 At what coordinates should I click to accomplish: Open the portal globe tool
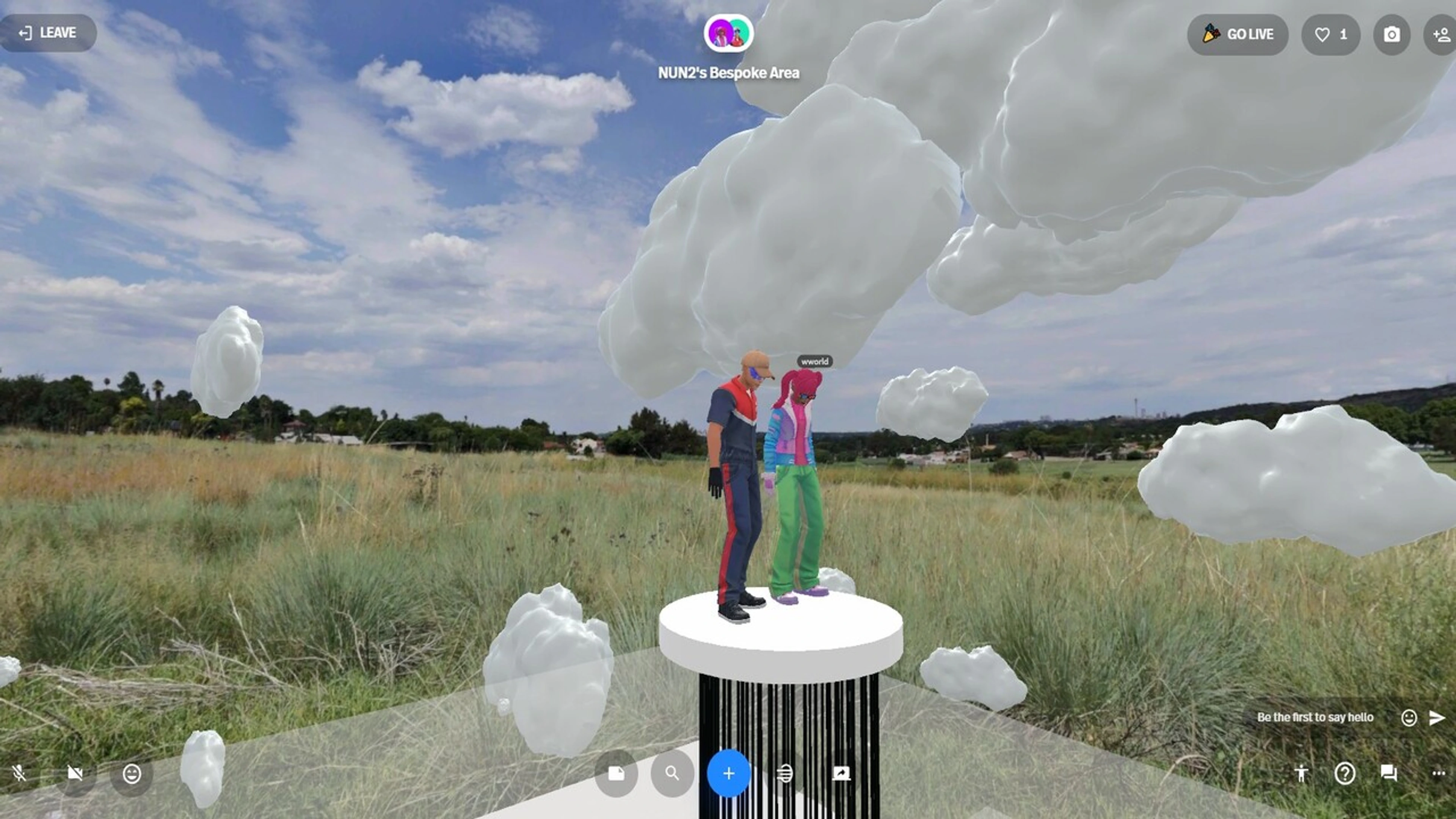[784, 773]
